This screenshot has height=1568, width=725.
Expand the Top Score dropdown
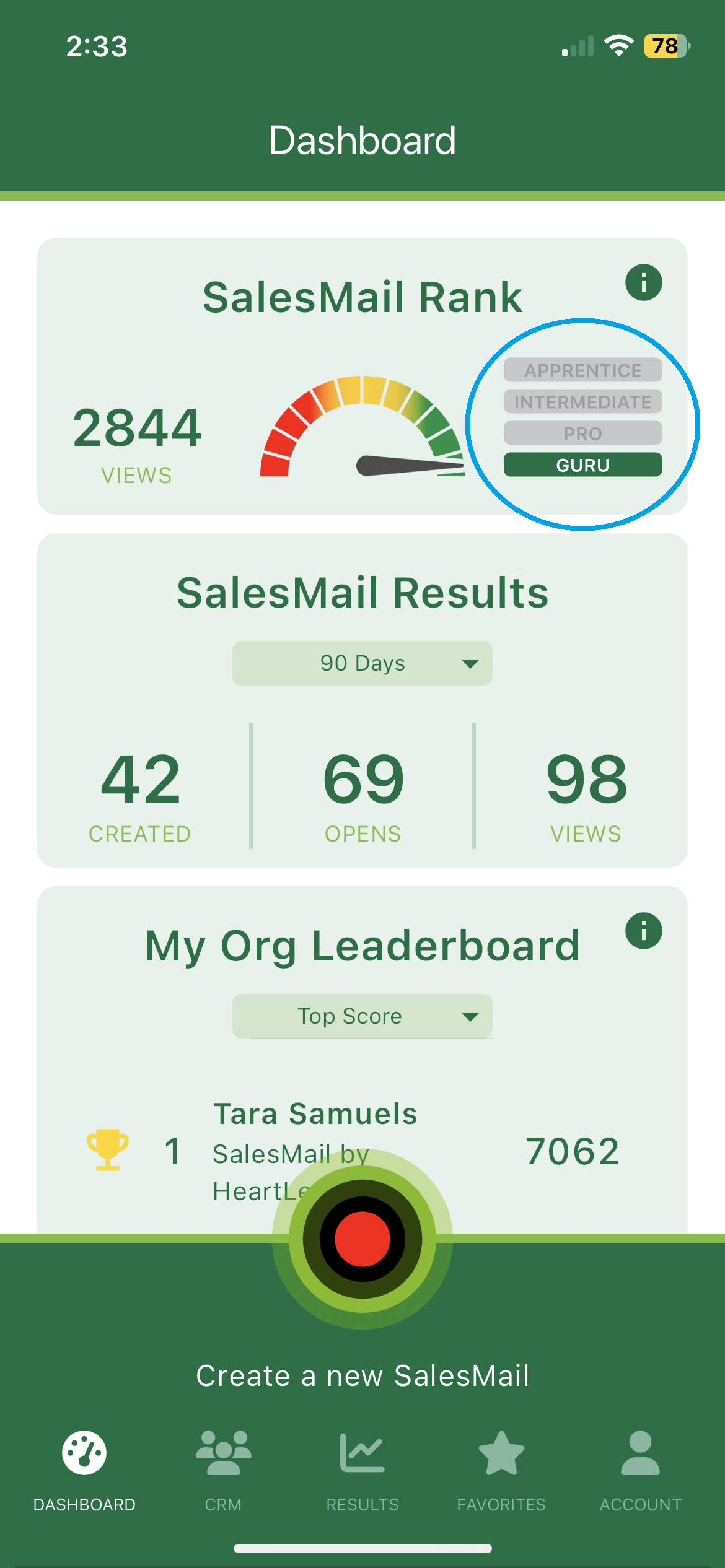pos(362,1016)
